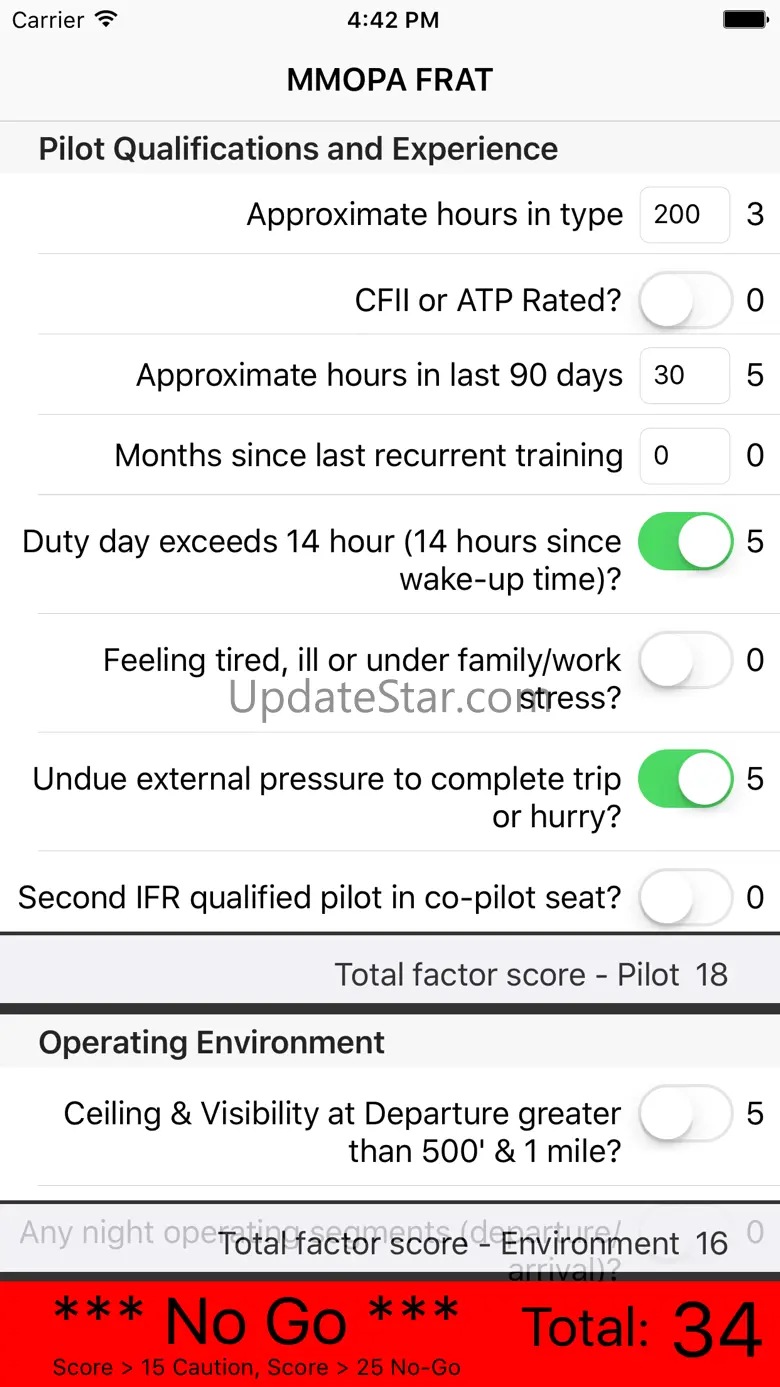Edit months since last recurrent training
This screenshot has width=780, height=1387.
point(684,456)
